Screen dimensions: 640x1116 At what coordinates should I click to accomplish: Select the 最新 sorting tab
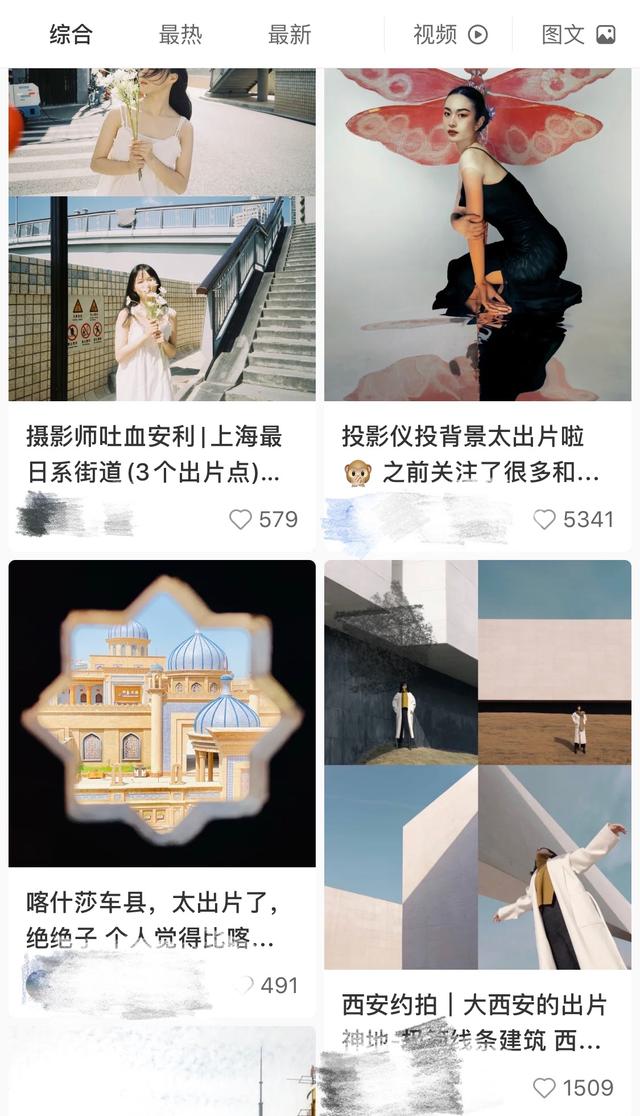289,34
